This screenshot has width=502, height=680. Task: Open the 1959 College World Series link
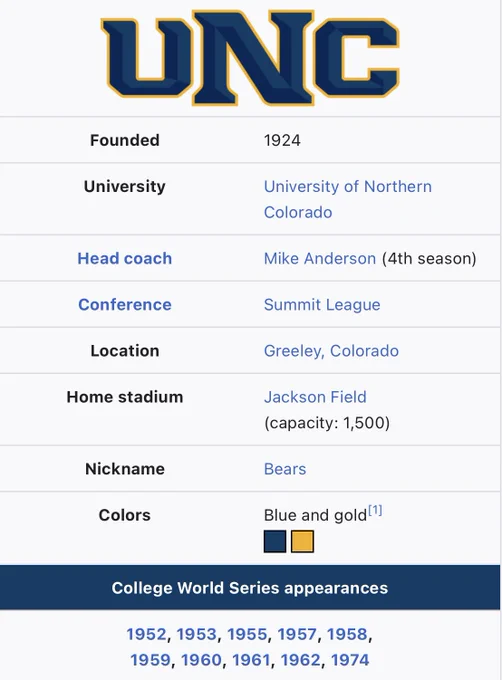[x=150, y=660]
